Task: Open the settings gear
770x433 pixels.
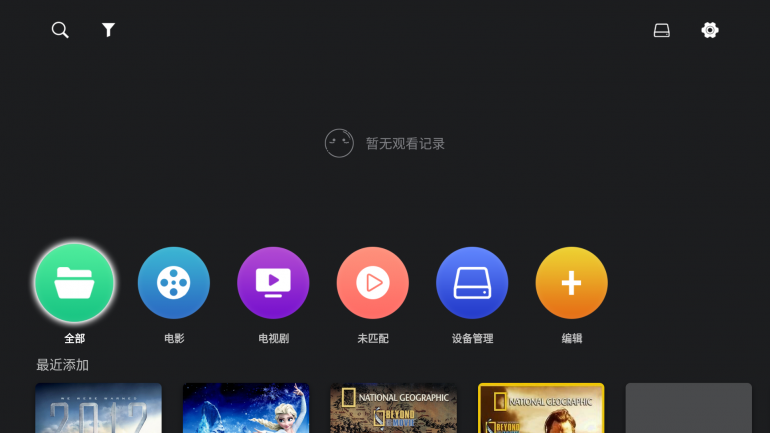Action: coord(710,30)
